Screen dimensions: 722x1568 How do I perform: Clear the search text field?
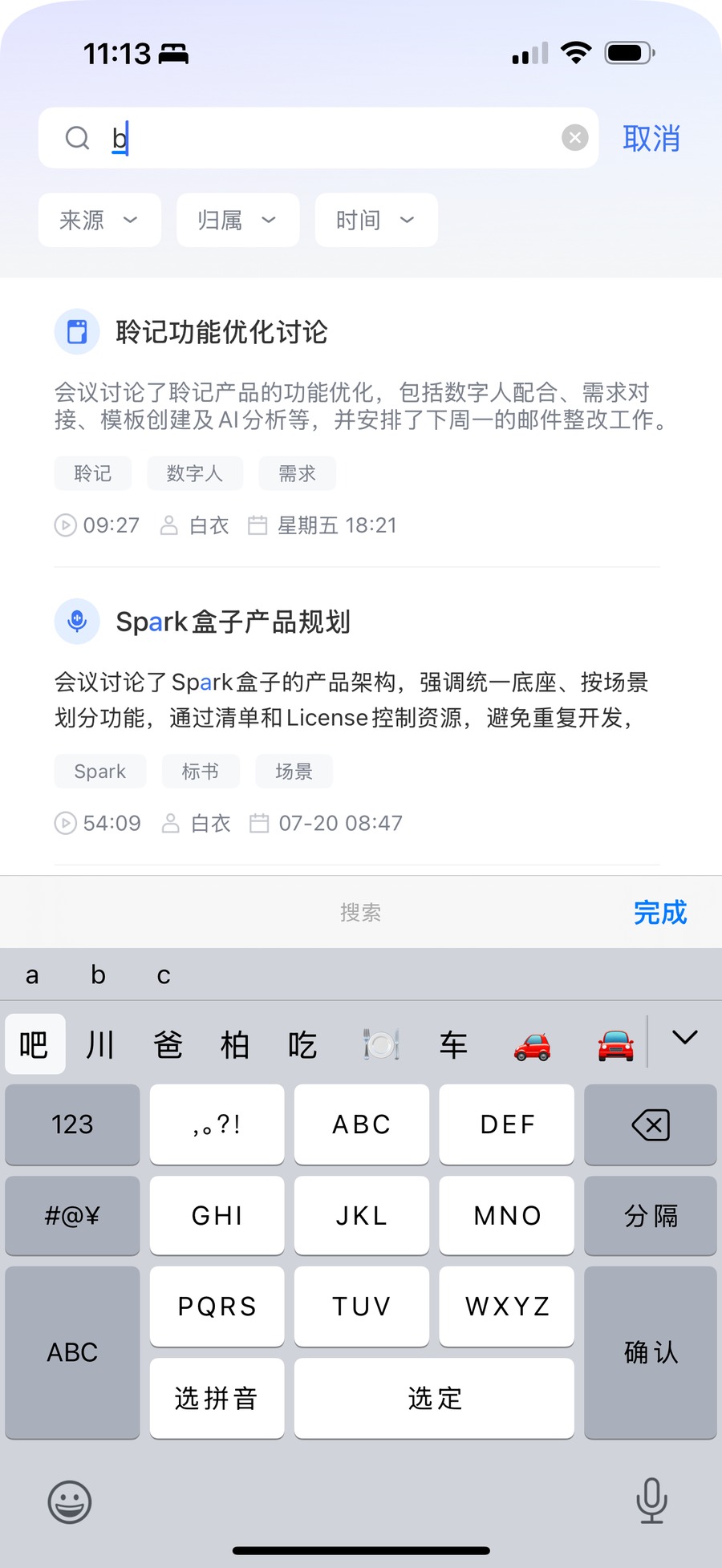pyautogui.click(x=574, y=138)
